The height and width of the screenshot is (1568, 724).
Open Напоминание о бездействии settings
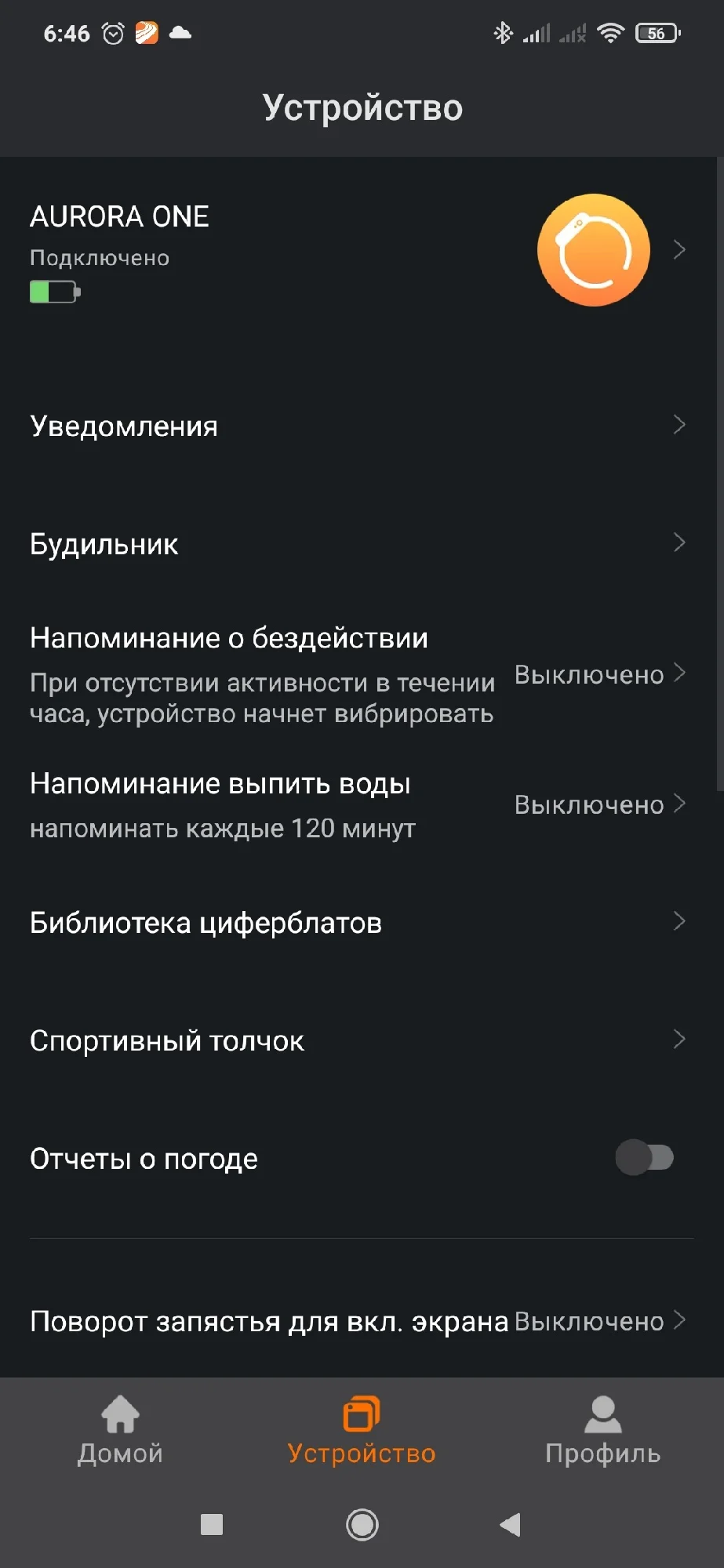[362, 674]
